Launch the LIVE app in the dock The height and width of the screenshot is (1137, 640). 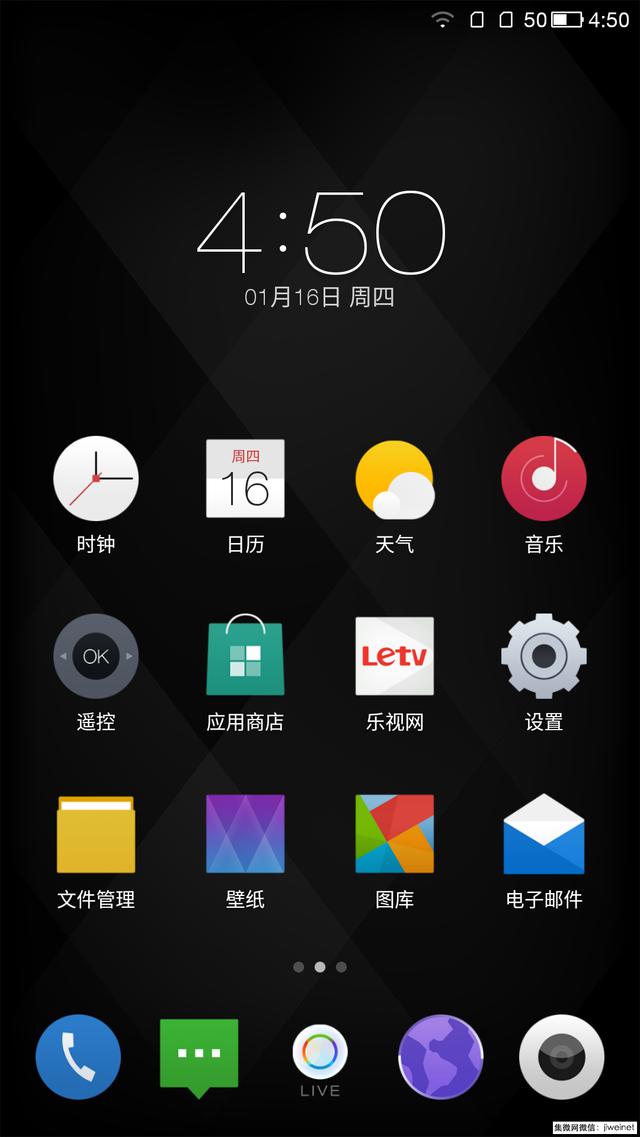click(320, 1055)
